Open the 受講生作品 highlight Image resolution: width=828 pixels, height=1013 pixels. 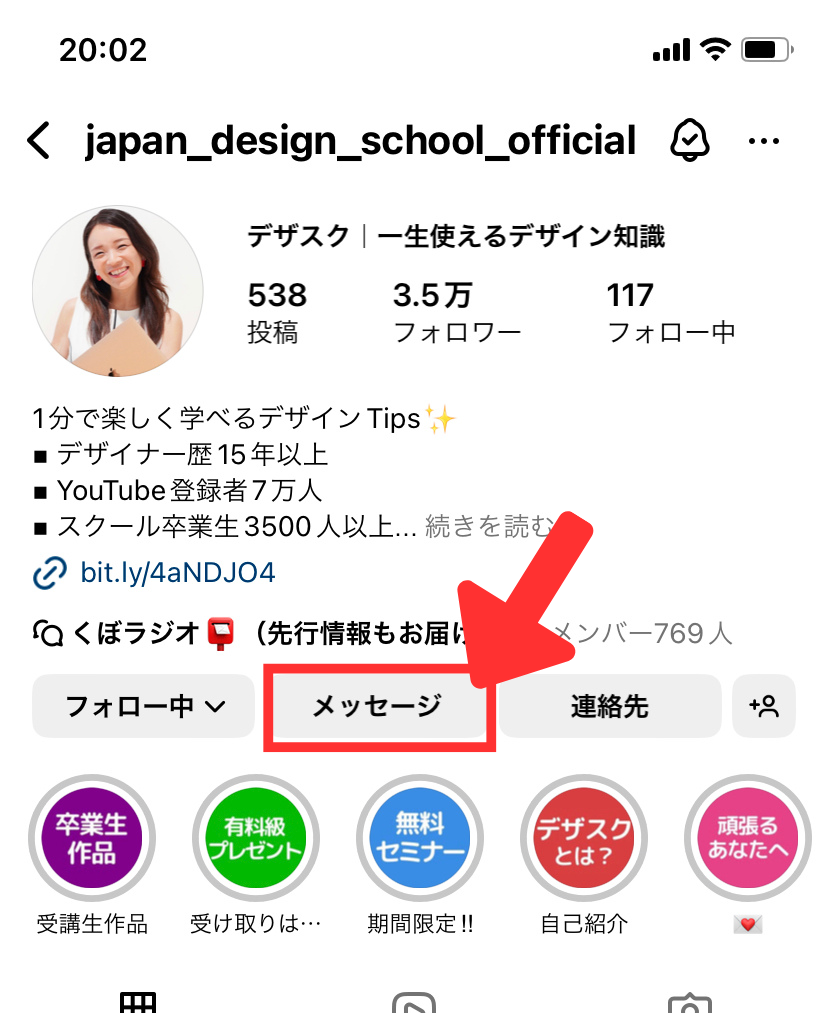coord(92,838)
